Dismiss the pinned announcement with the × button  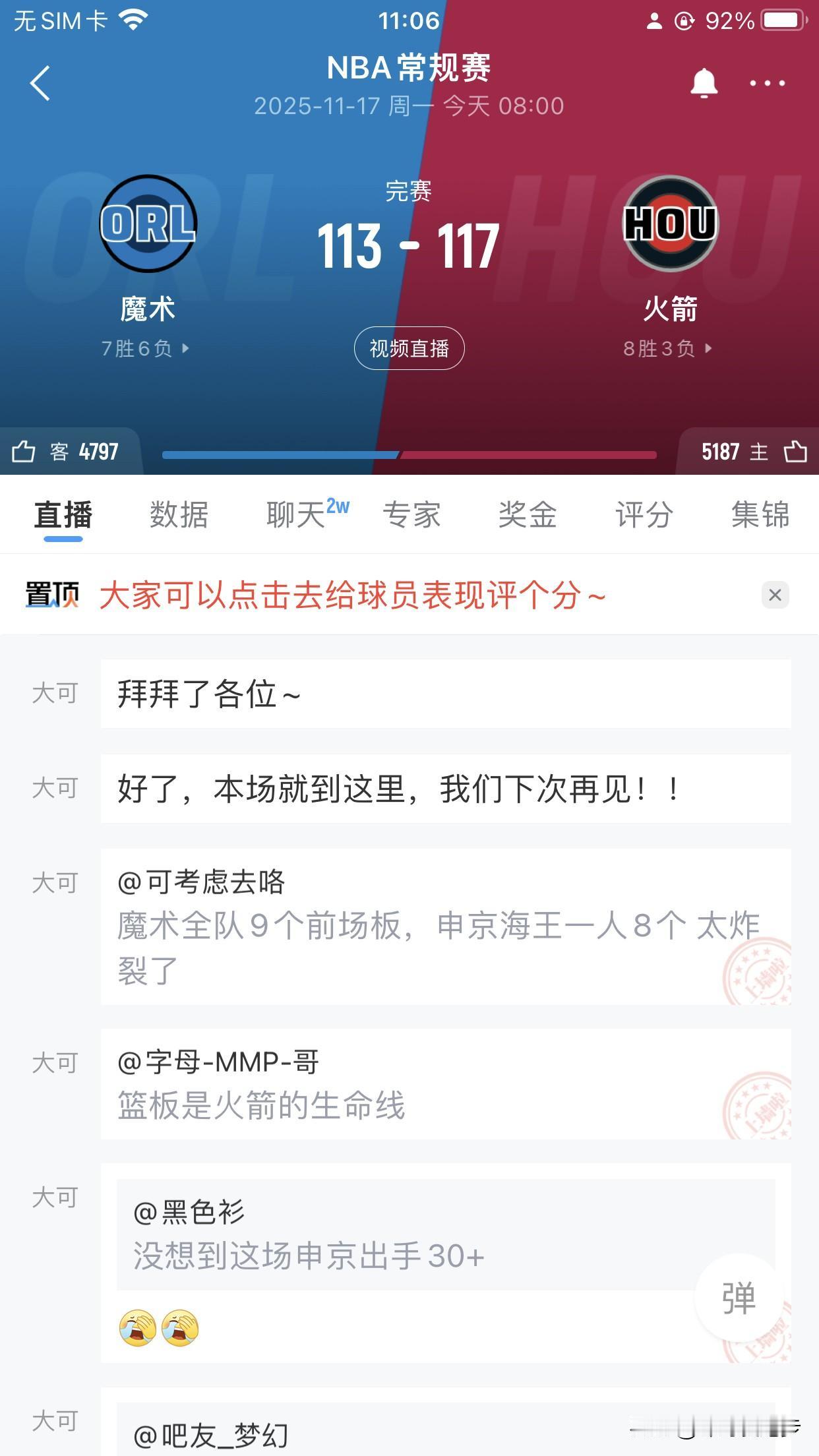point(775,594)
